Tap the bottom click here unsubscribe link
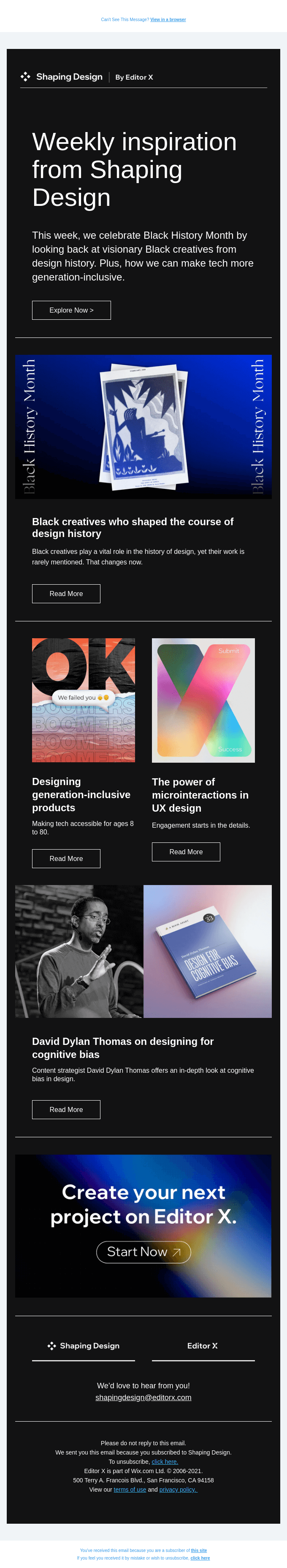This screenshot has height=1568, width=287. pyautogui.click(x=200, y=1558)
